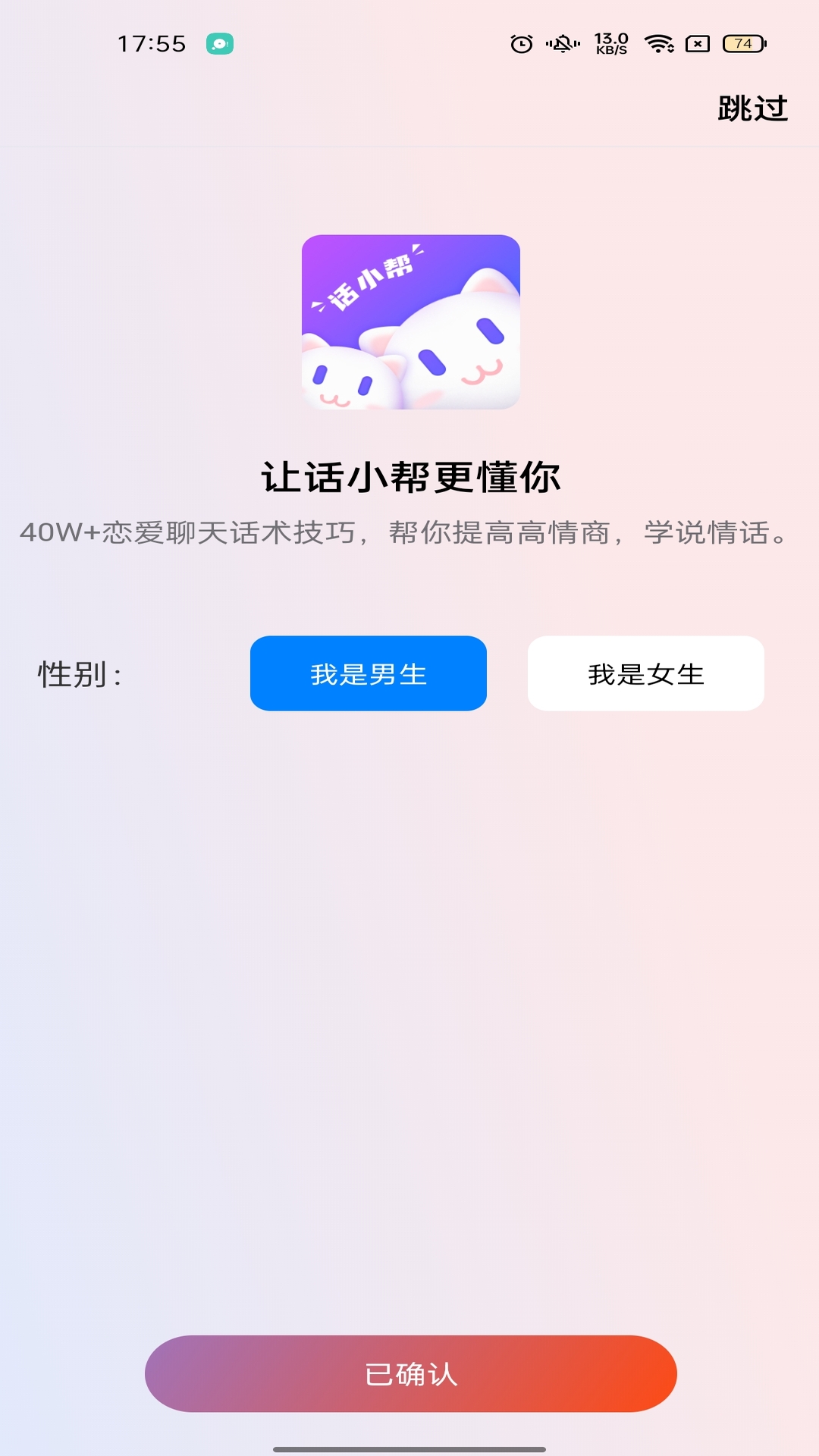Tap the teal chat bubble icon in status bar

click(x=219, y=44)
